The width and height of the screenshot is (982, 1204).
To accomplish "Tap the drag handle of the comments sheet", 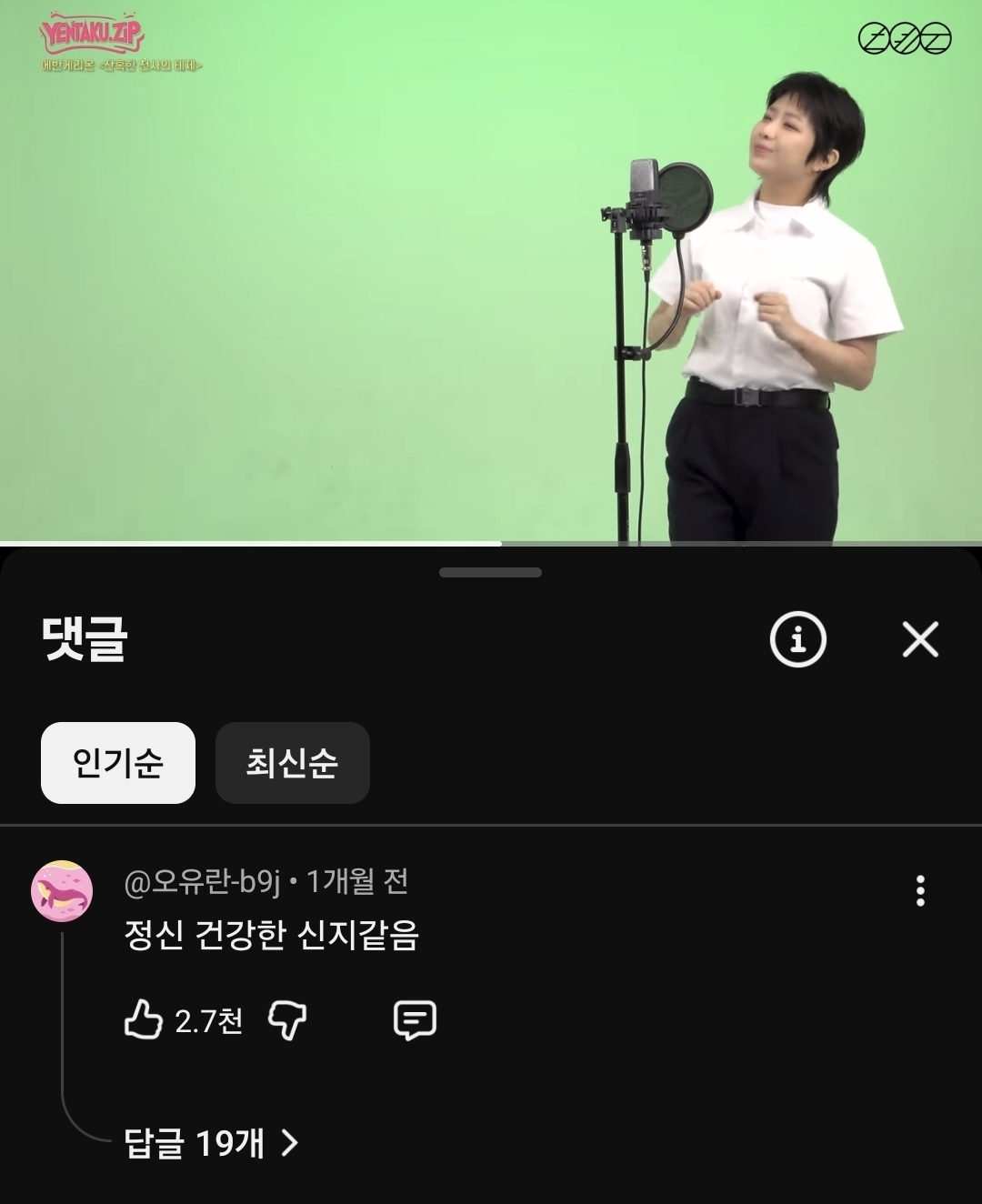I will [x=490, y=573].
